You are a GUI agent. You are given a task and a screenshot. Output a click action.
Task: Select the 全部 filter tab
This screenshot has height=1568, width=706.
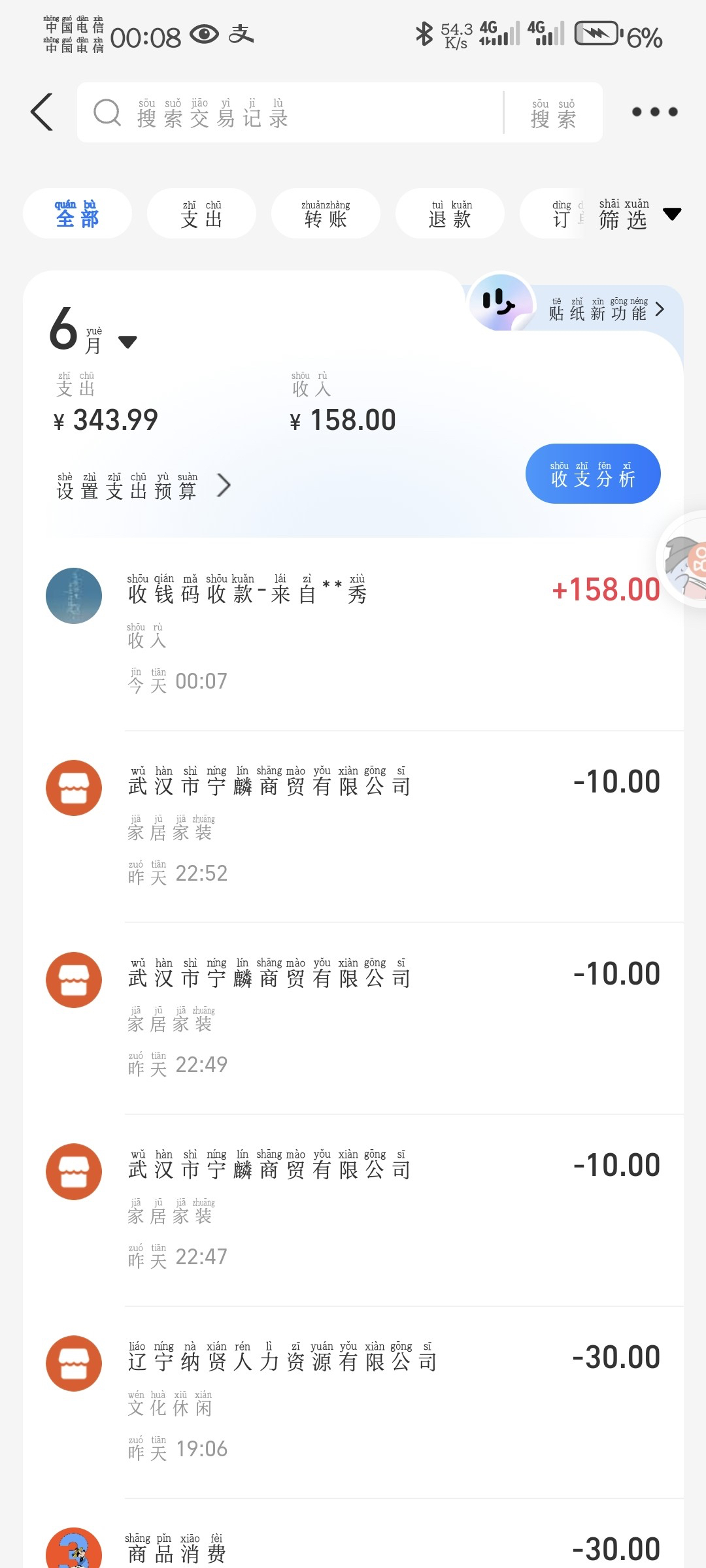point(77,214)
